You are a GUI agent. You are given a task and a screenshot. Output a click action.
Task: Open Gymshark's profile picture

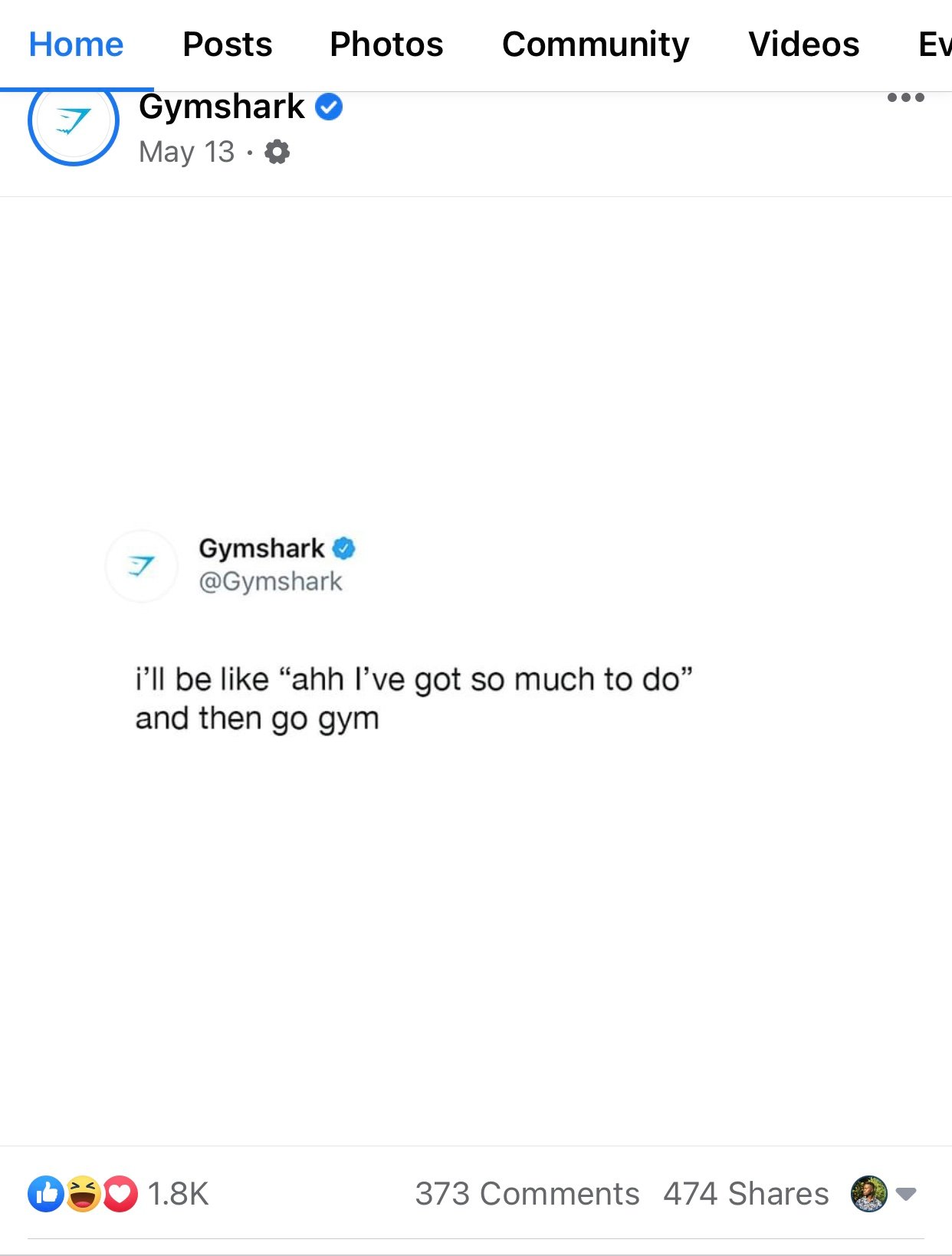74,123
